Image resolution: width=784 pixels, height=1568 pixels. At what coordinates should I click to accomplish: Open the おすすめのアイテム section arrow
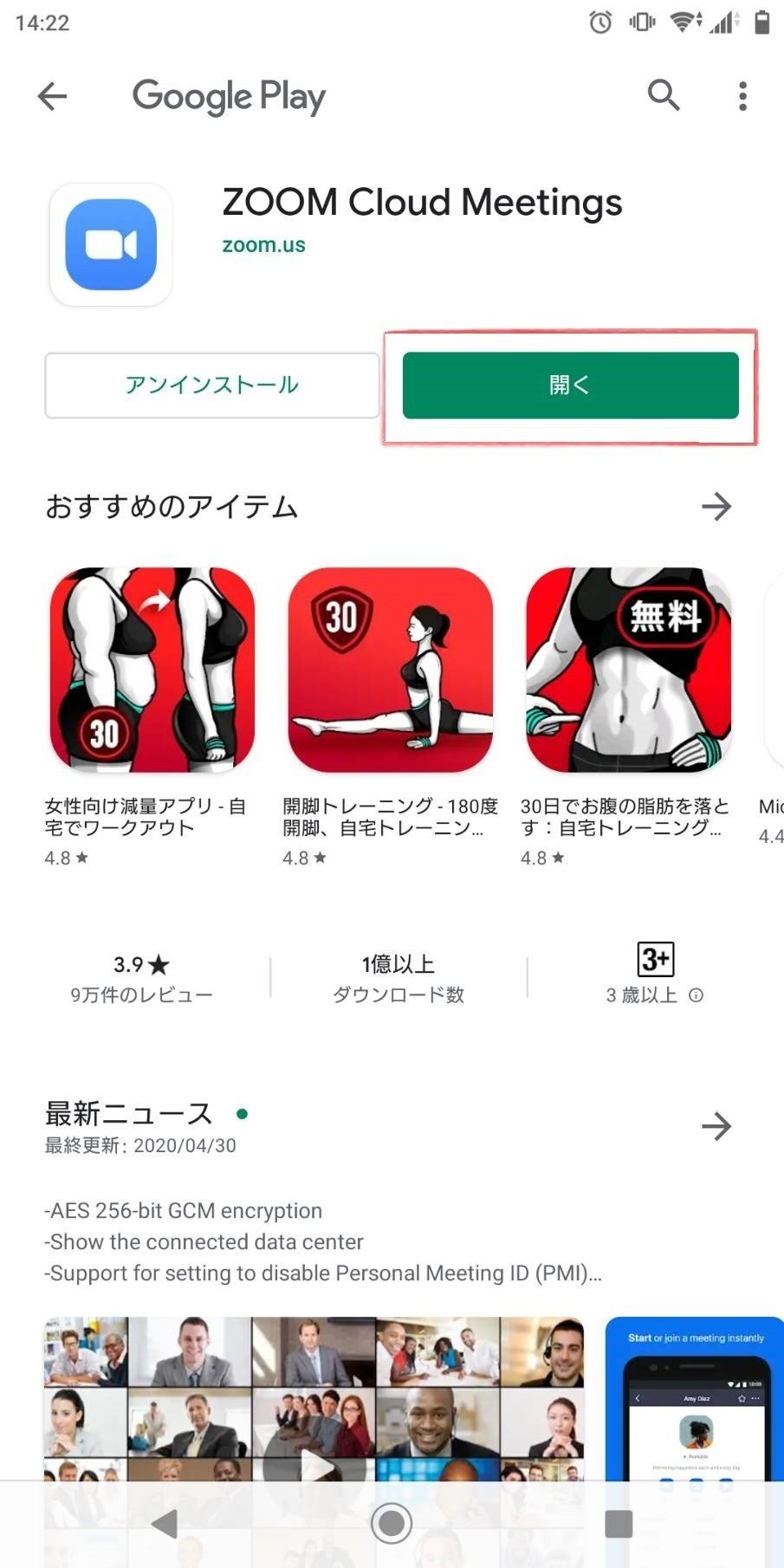click(x=717, y=507)
